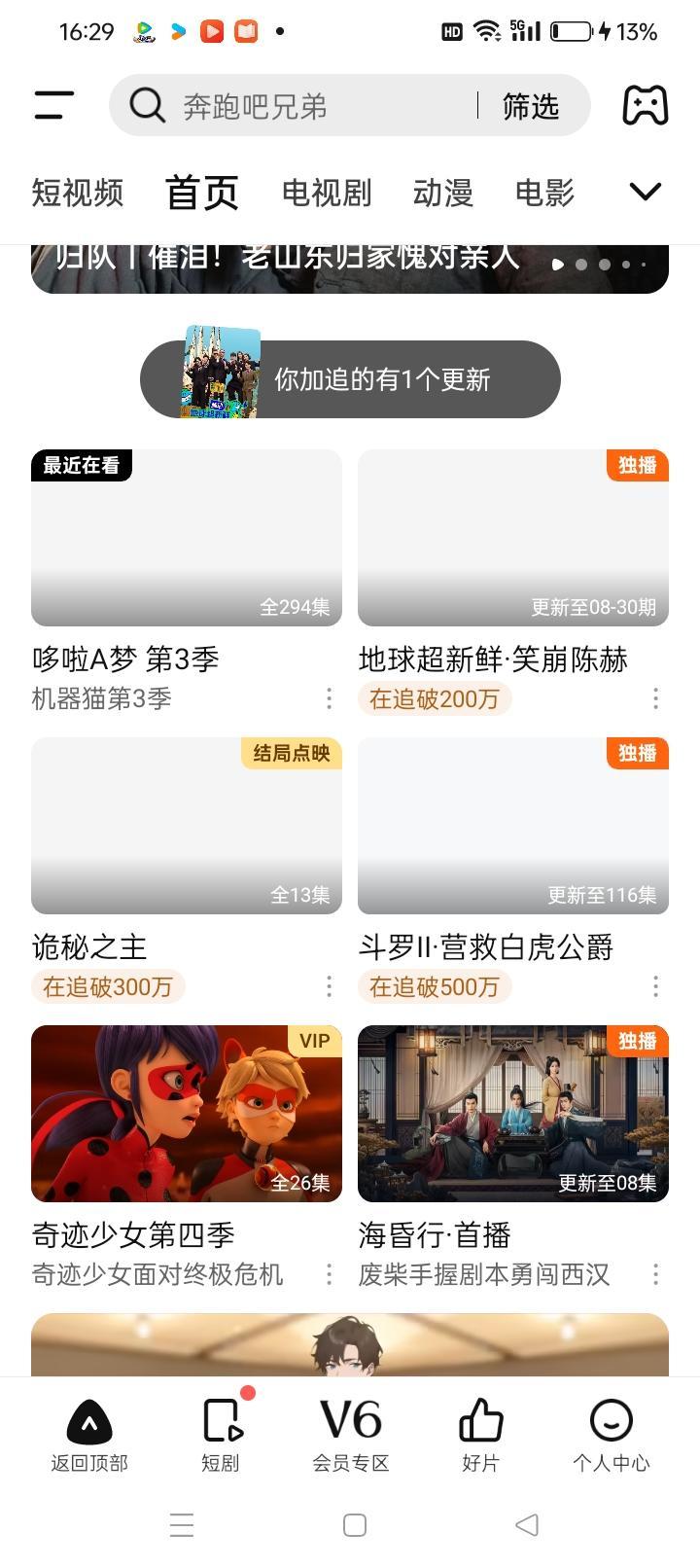Open 斗罗II·营救白虎公爵 details
The image size is (700, 1568).
pyautogui.click(x=513, y=826)
